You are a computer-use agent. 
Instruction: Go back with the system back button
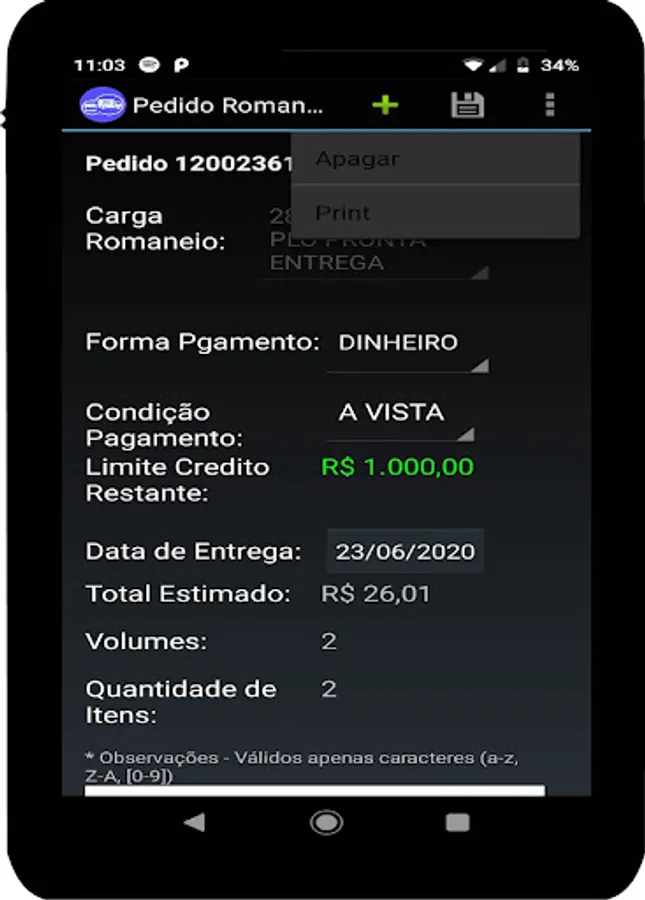195,822
